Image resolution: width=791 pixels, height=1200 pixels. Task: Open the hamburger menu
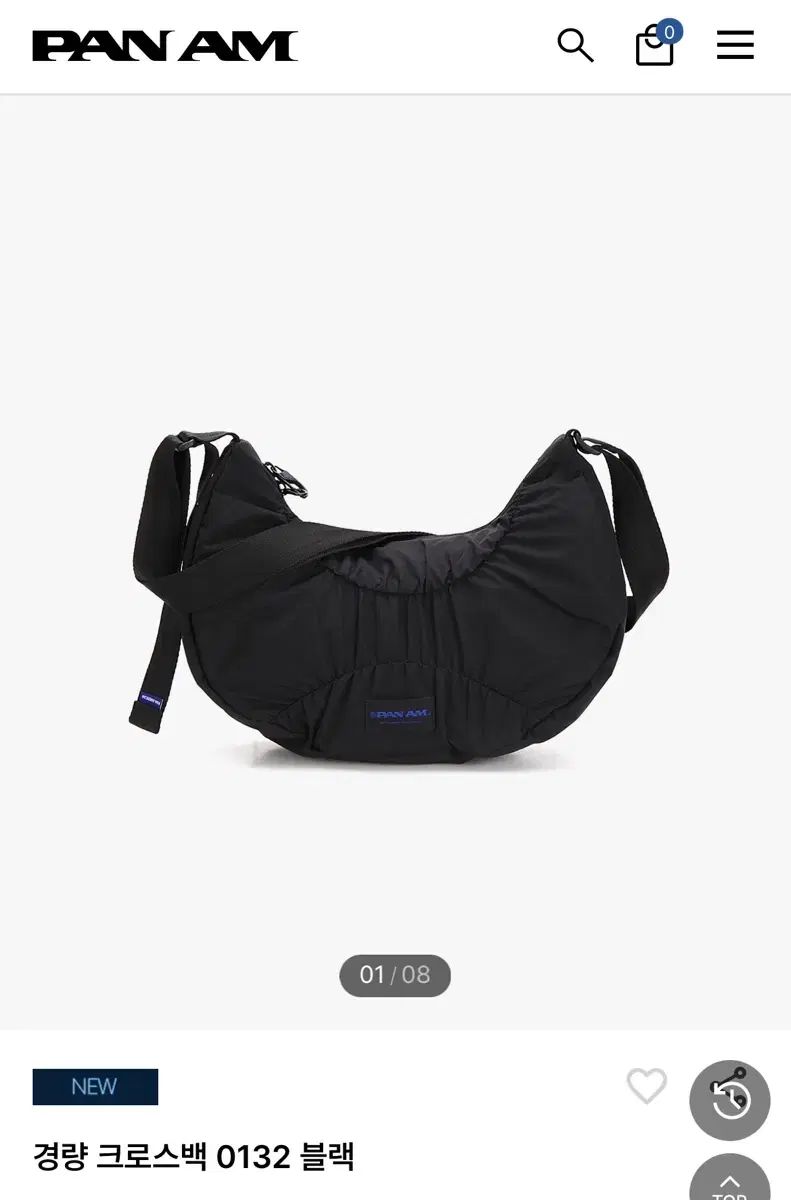[x=735, y=45]
